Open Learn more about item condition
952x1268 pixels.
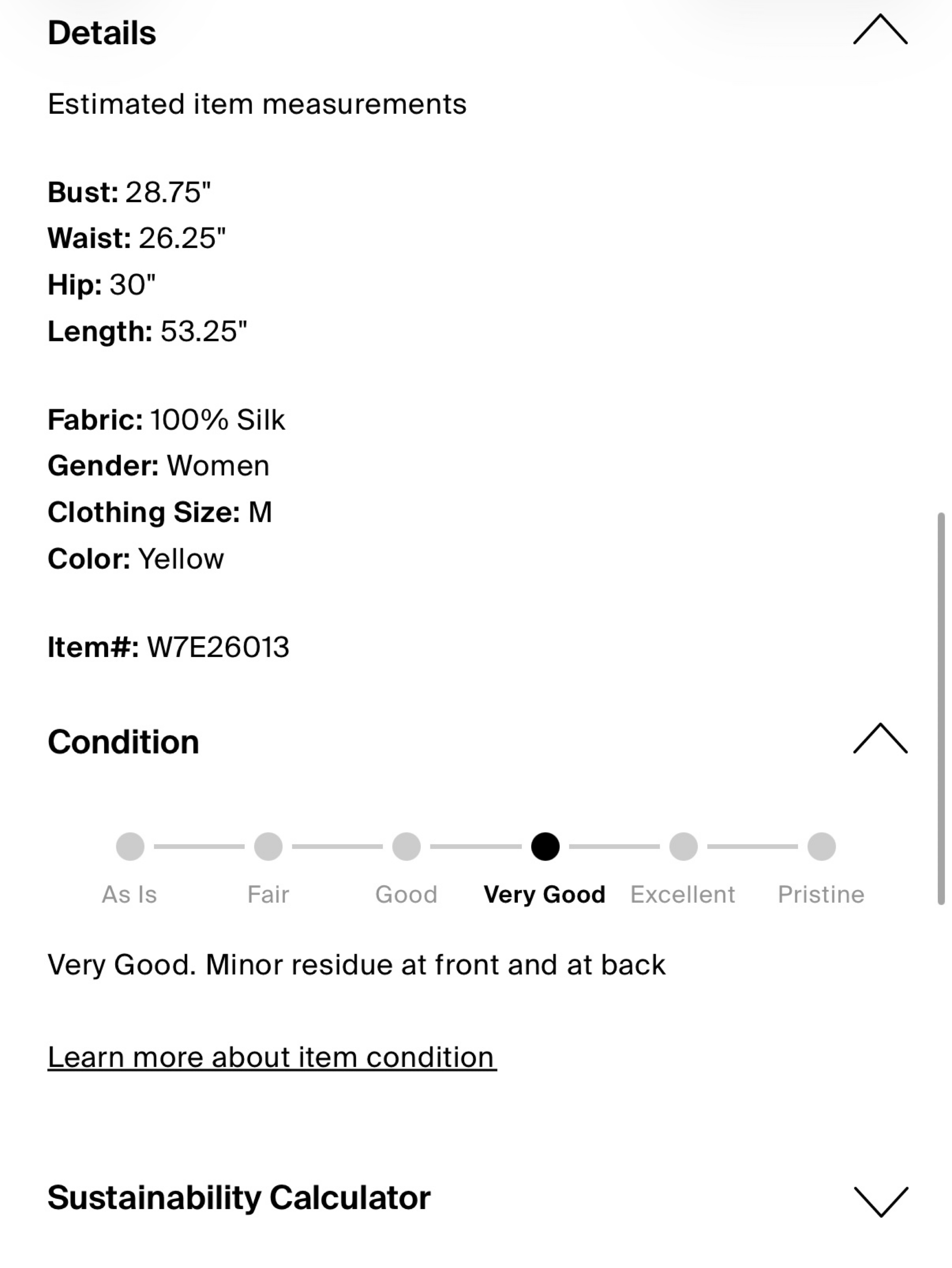tap(272, 1057)
